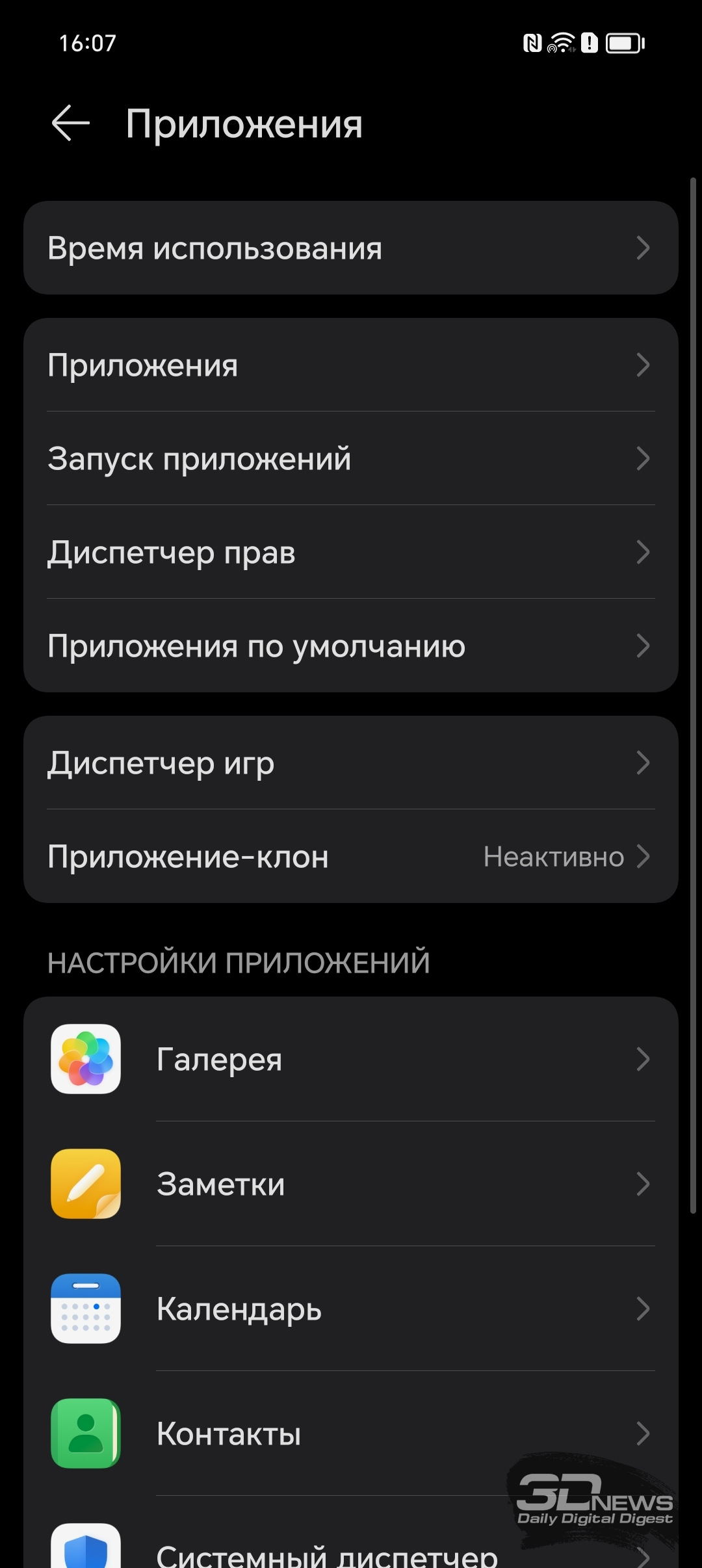Open Приложения по умолчанию
This screenshot has height=1568, width=702.
pos(351,646)
